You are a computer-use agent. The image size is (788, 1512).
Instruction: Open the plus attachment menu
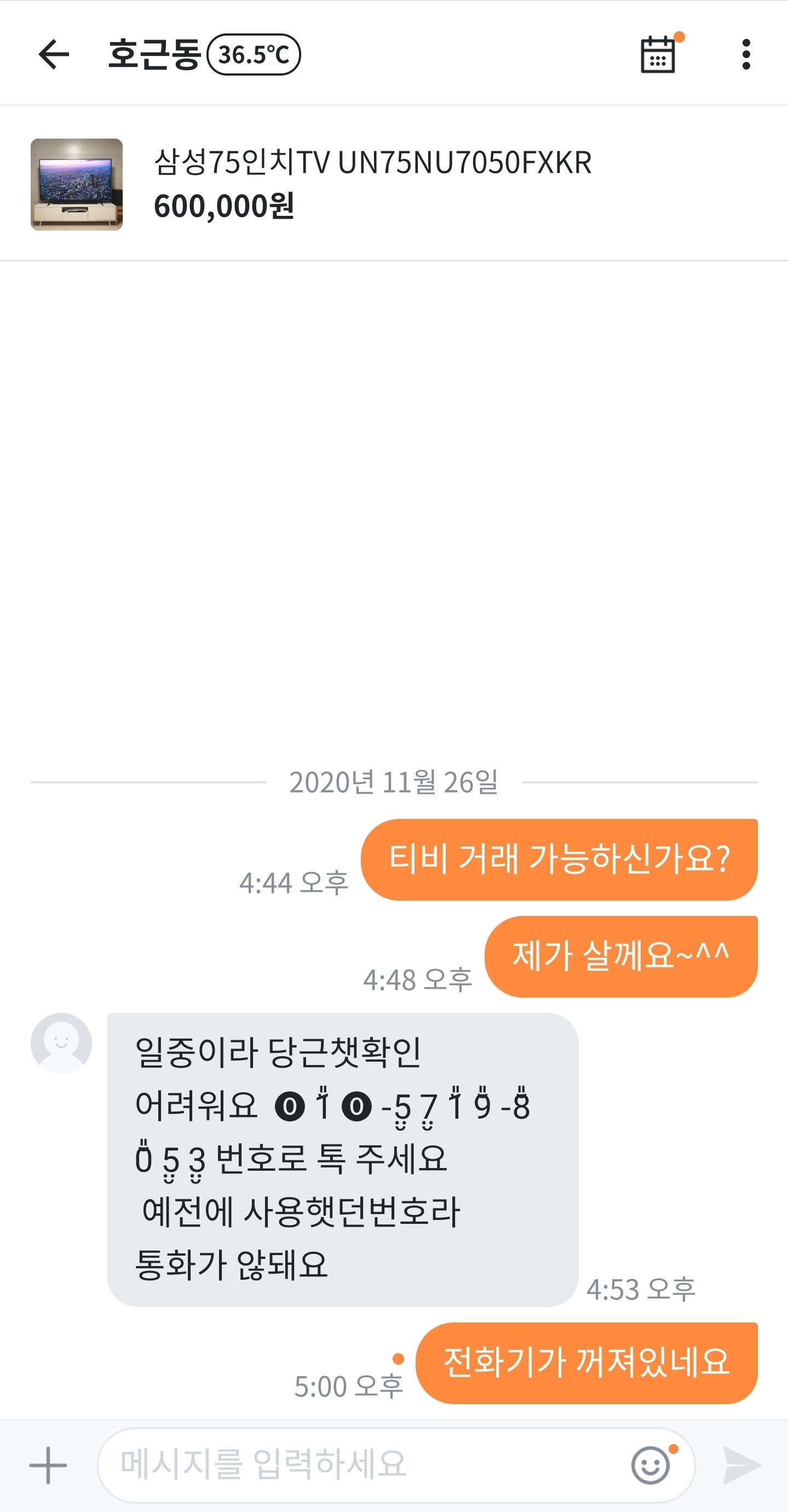point(48,1465)
